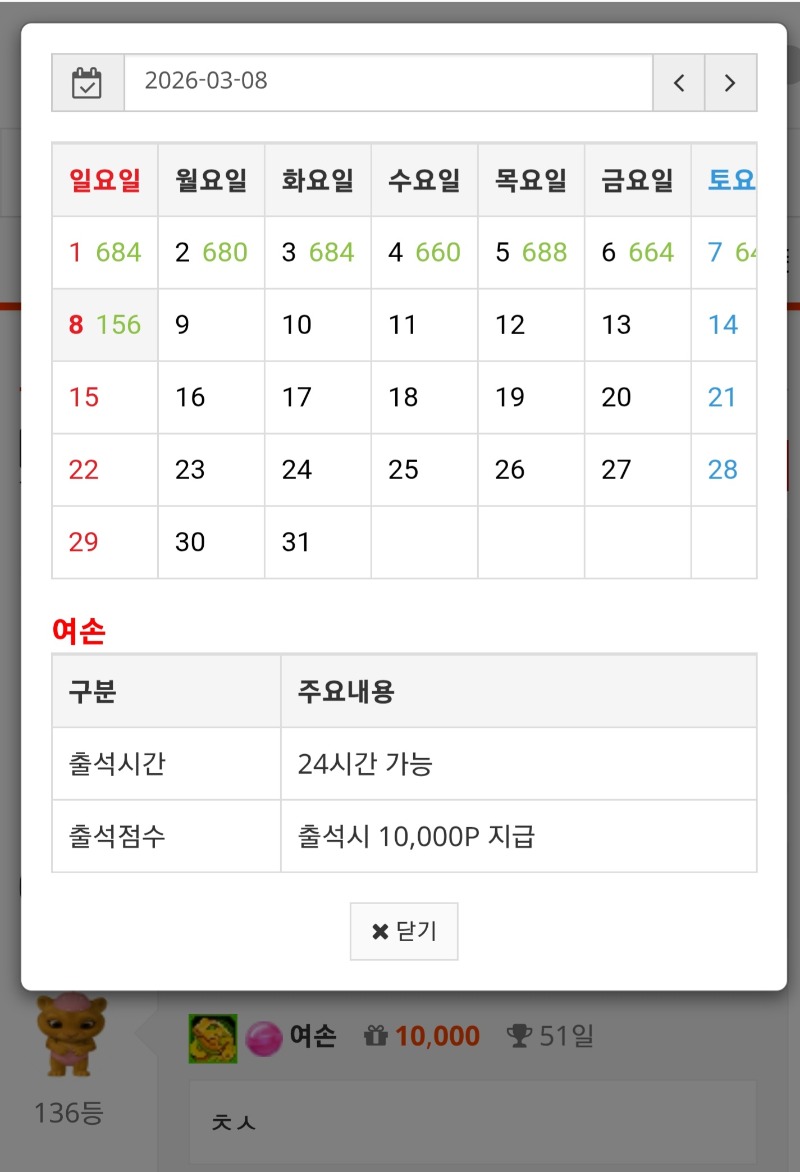The image size is (800, 1172).
Task: Go to the next month
Action: 730,83
